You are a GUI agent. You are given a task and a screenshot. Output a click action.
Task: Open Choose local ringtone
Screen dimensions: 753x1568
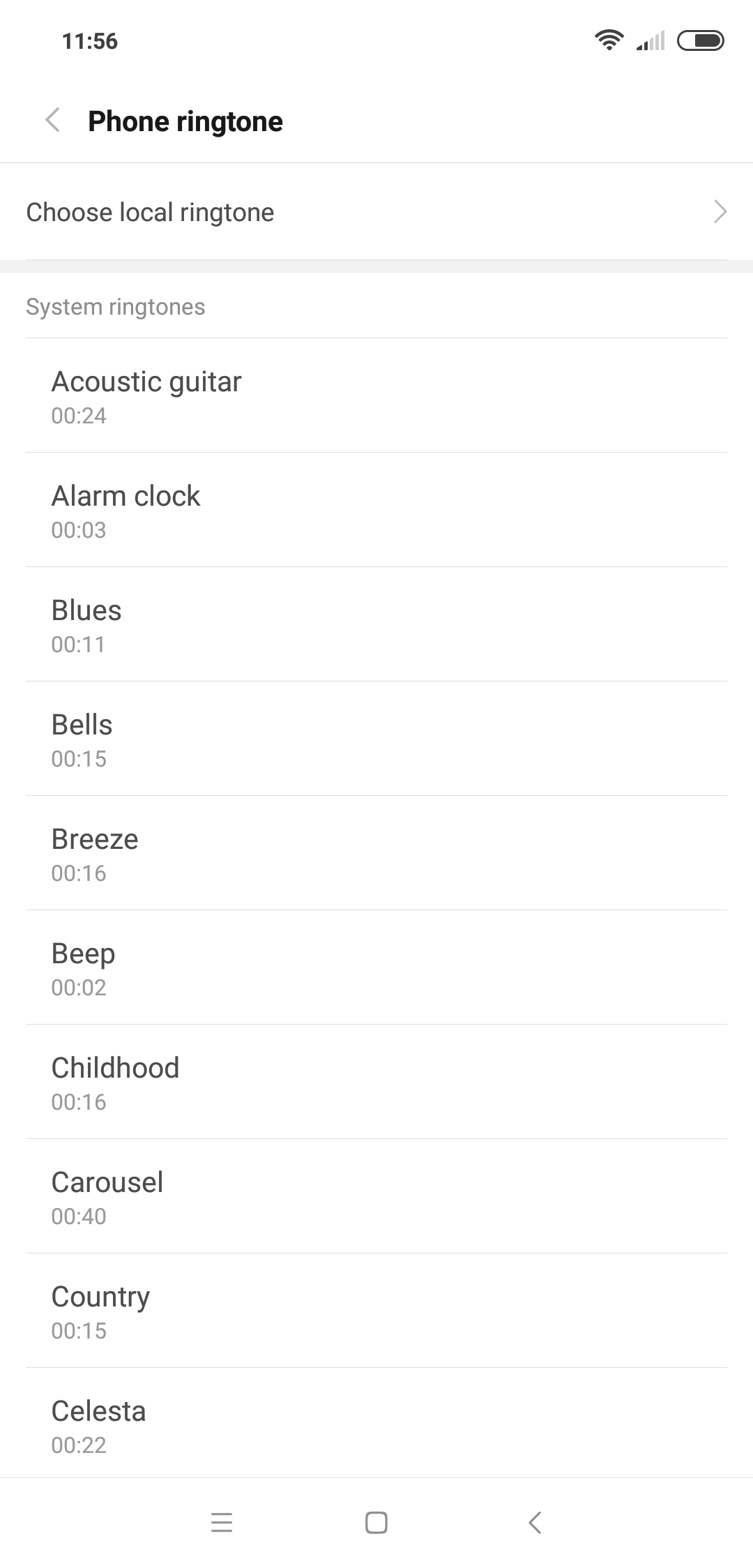(376, 212)
